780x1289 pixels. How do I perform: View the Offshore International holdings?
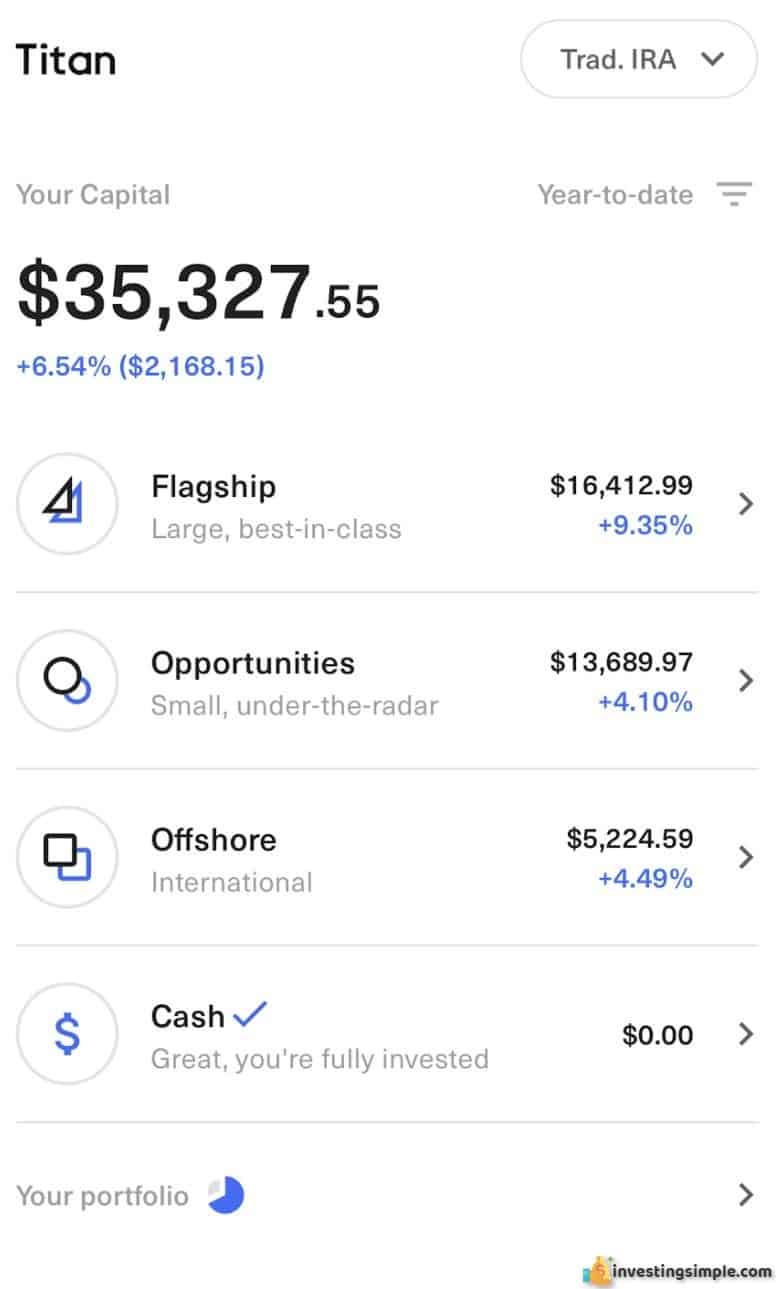click(x=388, y=858)
